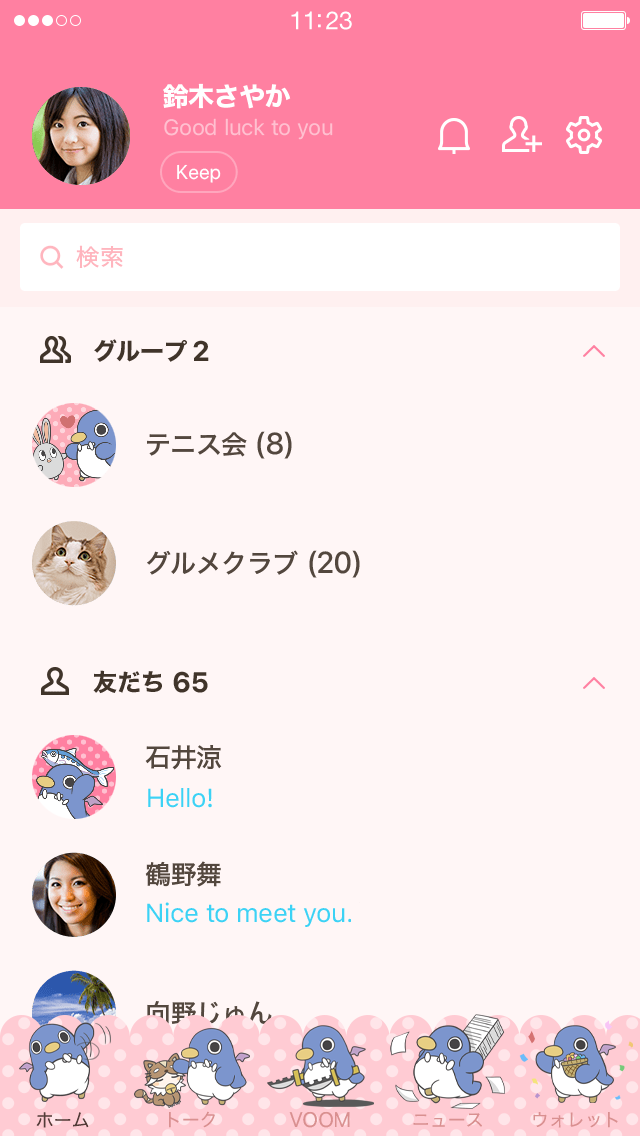640x1136 pixels.
Task: Open 石井涼's profile
Action: (183, 777)
